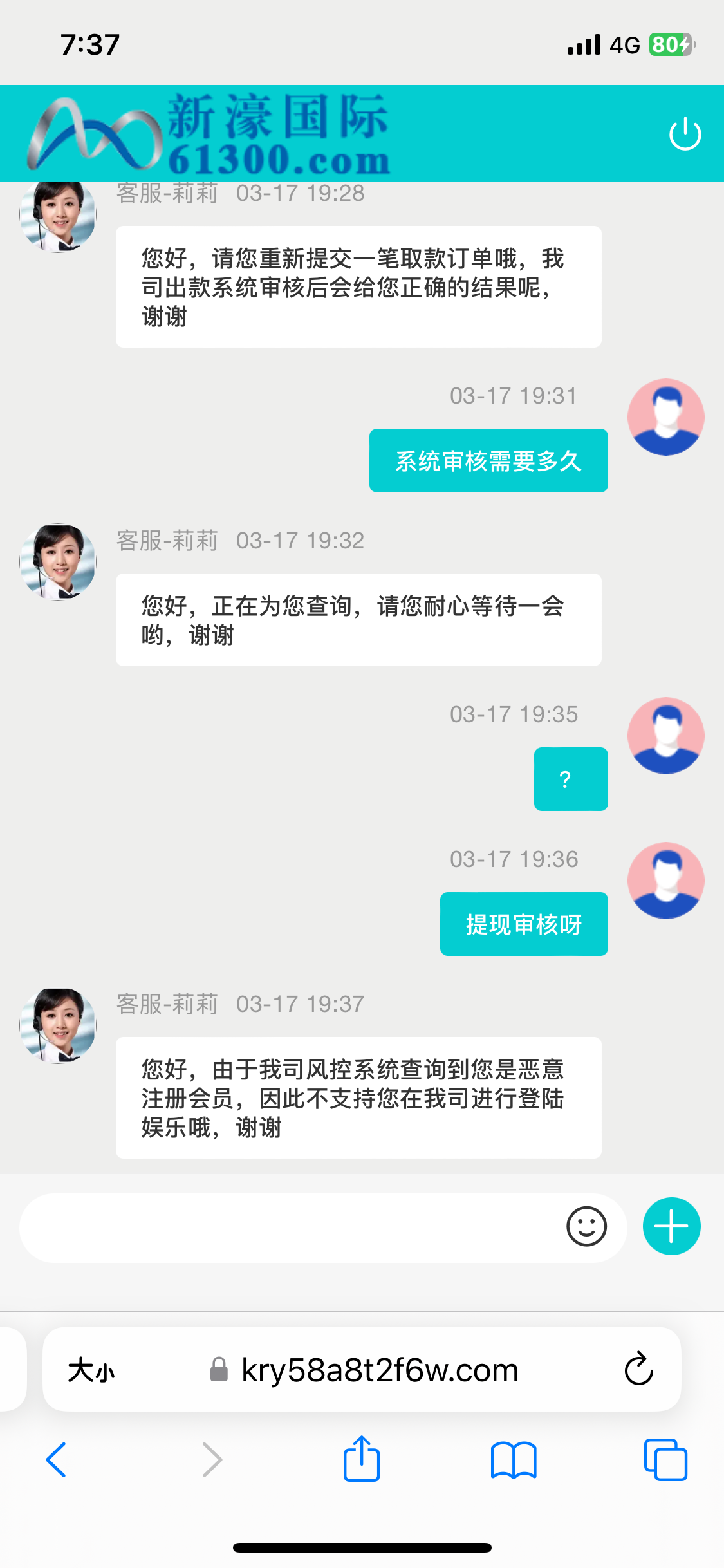Image resolution: width=724 pixels, height=1568 pixels.
Task: Open 客服-莉莉 avatar profile
Action: pyautogui.click(x=57, y=215)
